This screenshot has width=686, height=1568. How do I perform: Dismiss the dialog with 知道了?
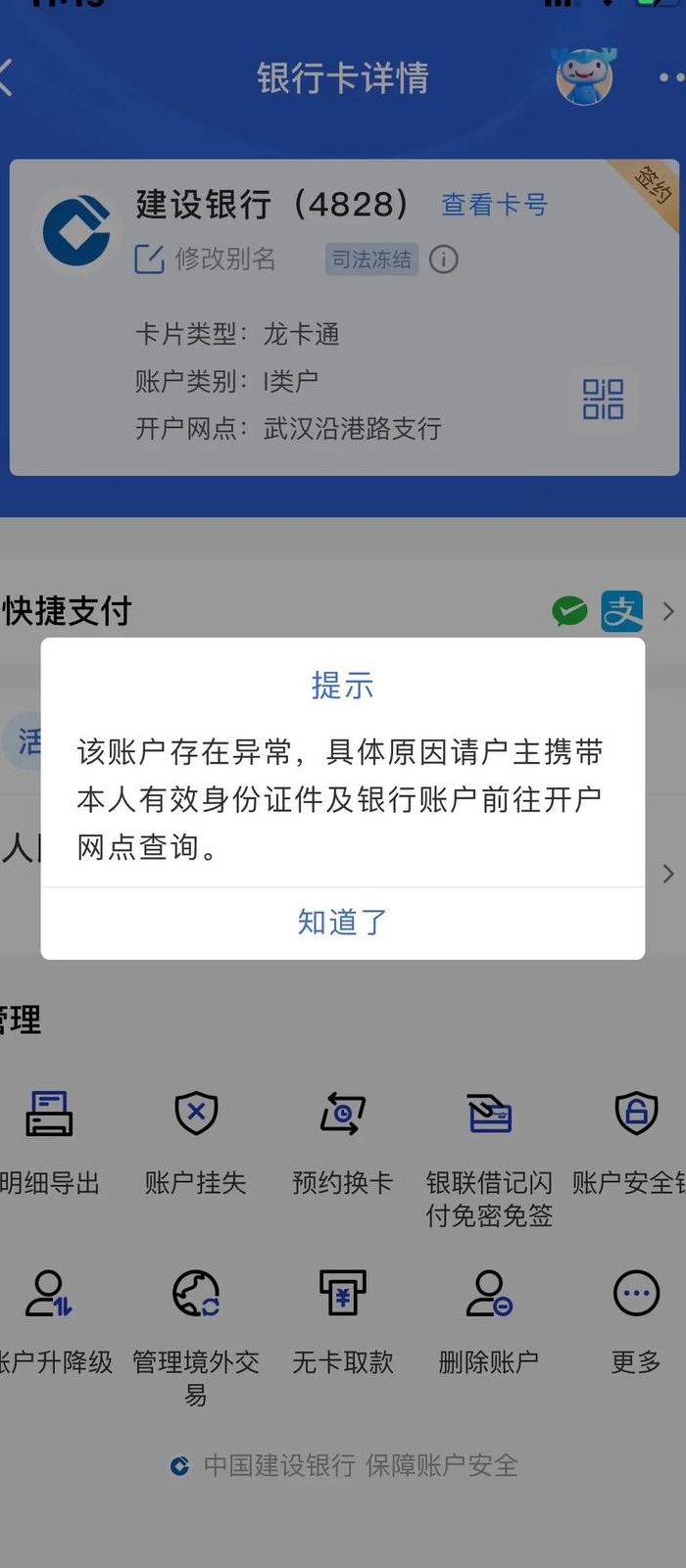click(x=342, y=923)
